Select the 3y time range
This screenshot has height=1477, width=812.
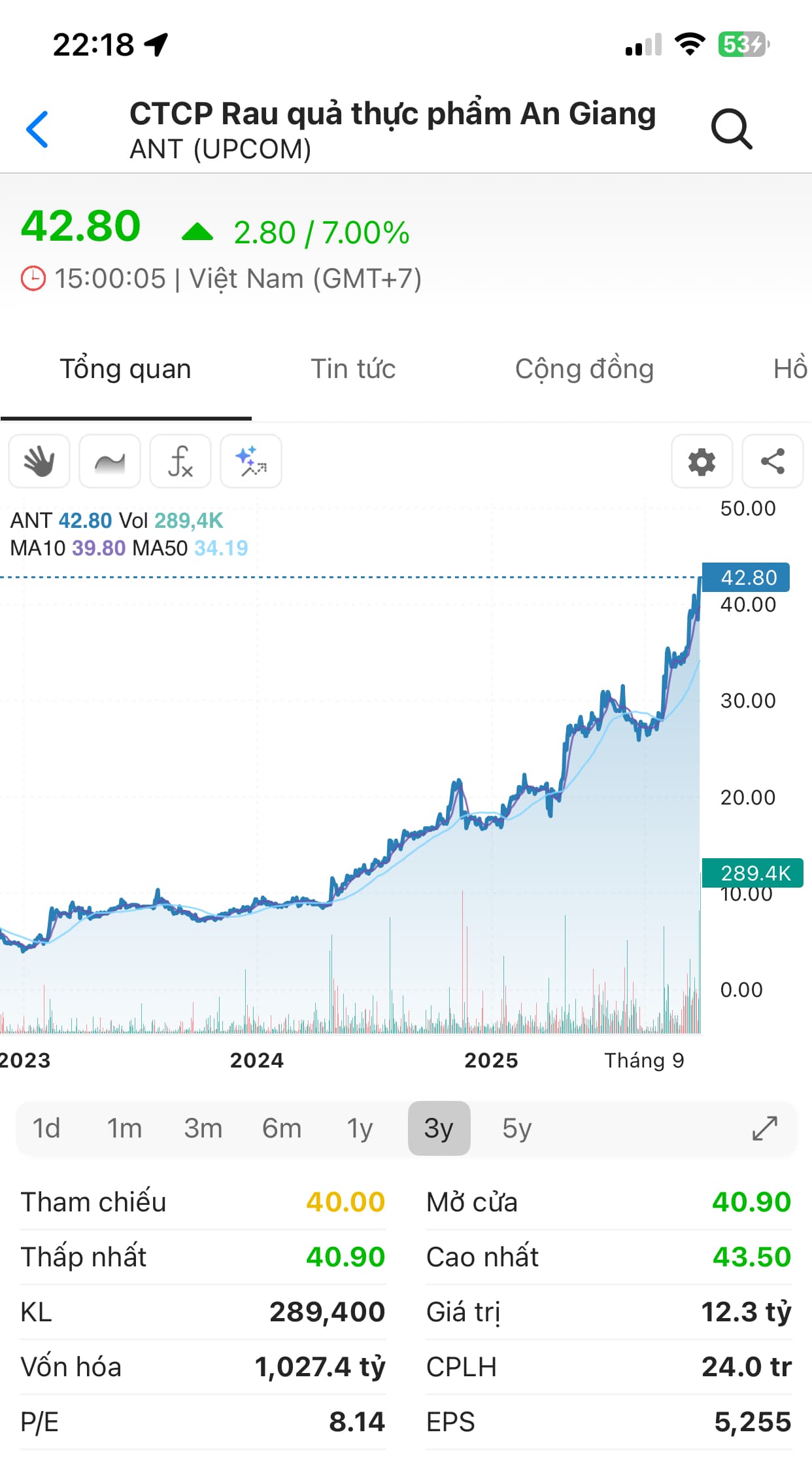pyautogui.click(x=439, y=1128)
